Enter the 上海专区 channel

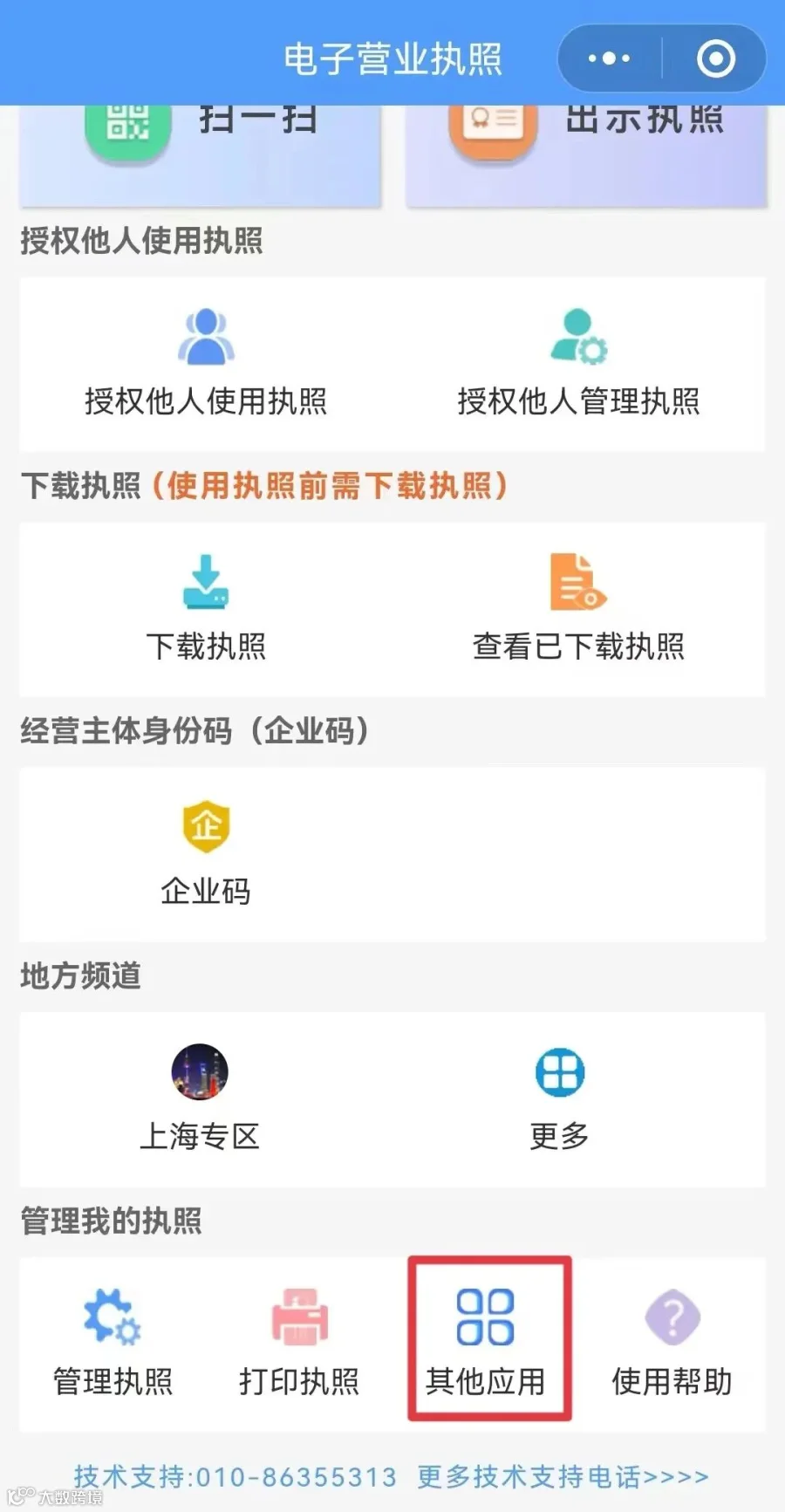click(200, 1099)
